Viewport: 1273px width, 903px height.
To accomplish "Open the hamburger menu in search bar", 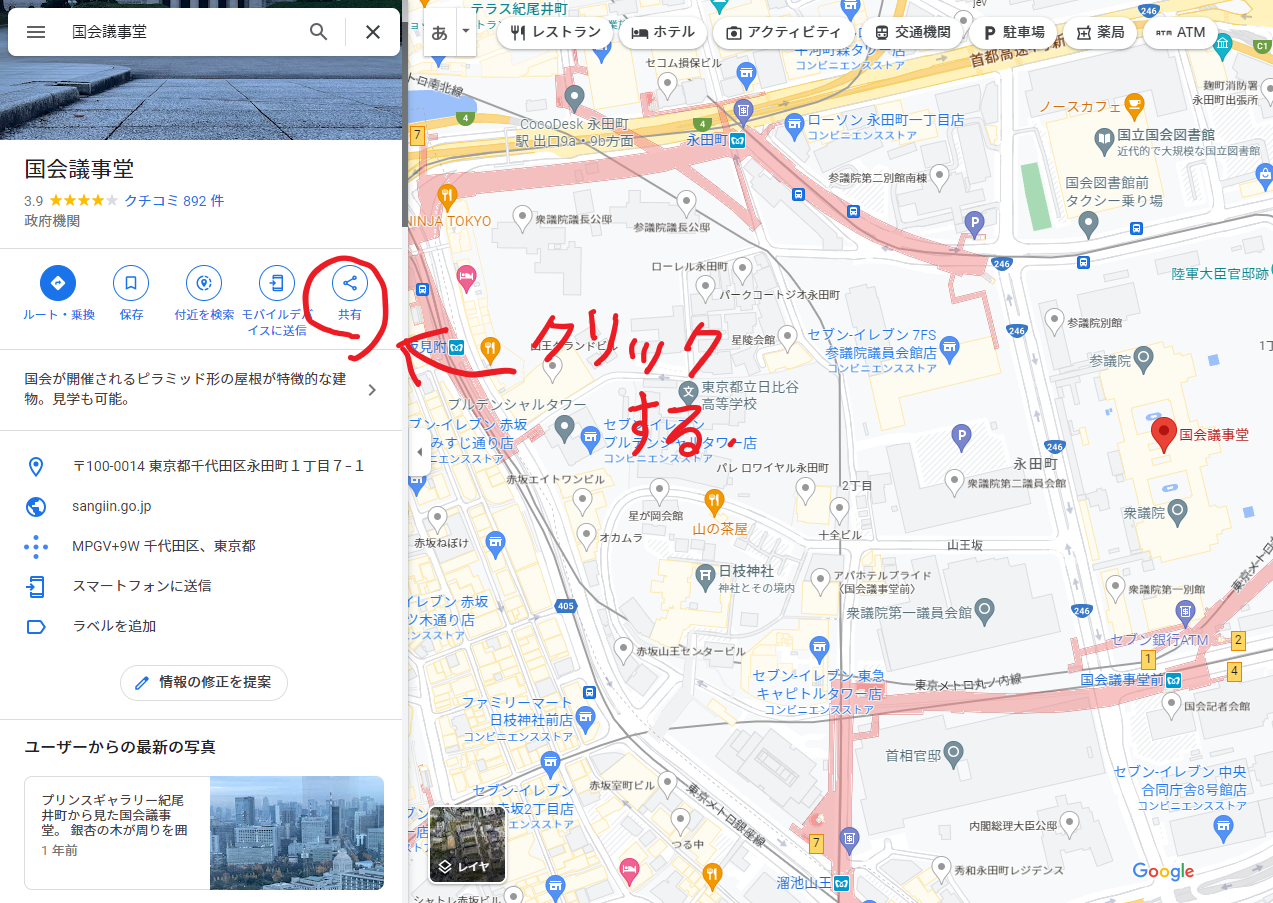I will pos(36,32).
